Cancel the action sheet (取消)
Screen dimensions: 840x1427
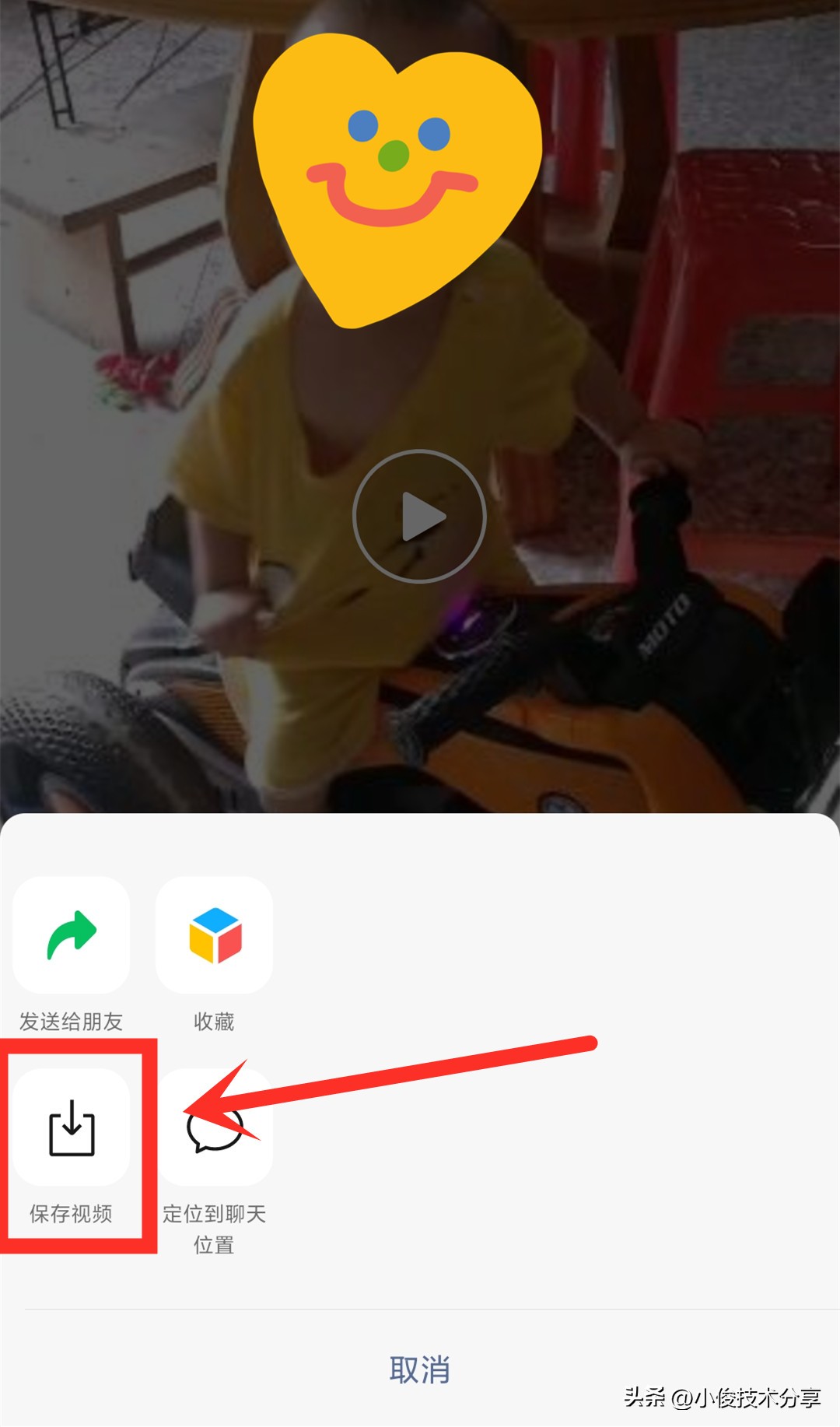pos(419,1369)
